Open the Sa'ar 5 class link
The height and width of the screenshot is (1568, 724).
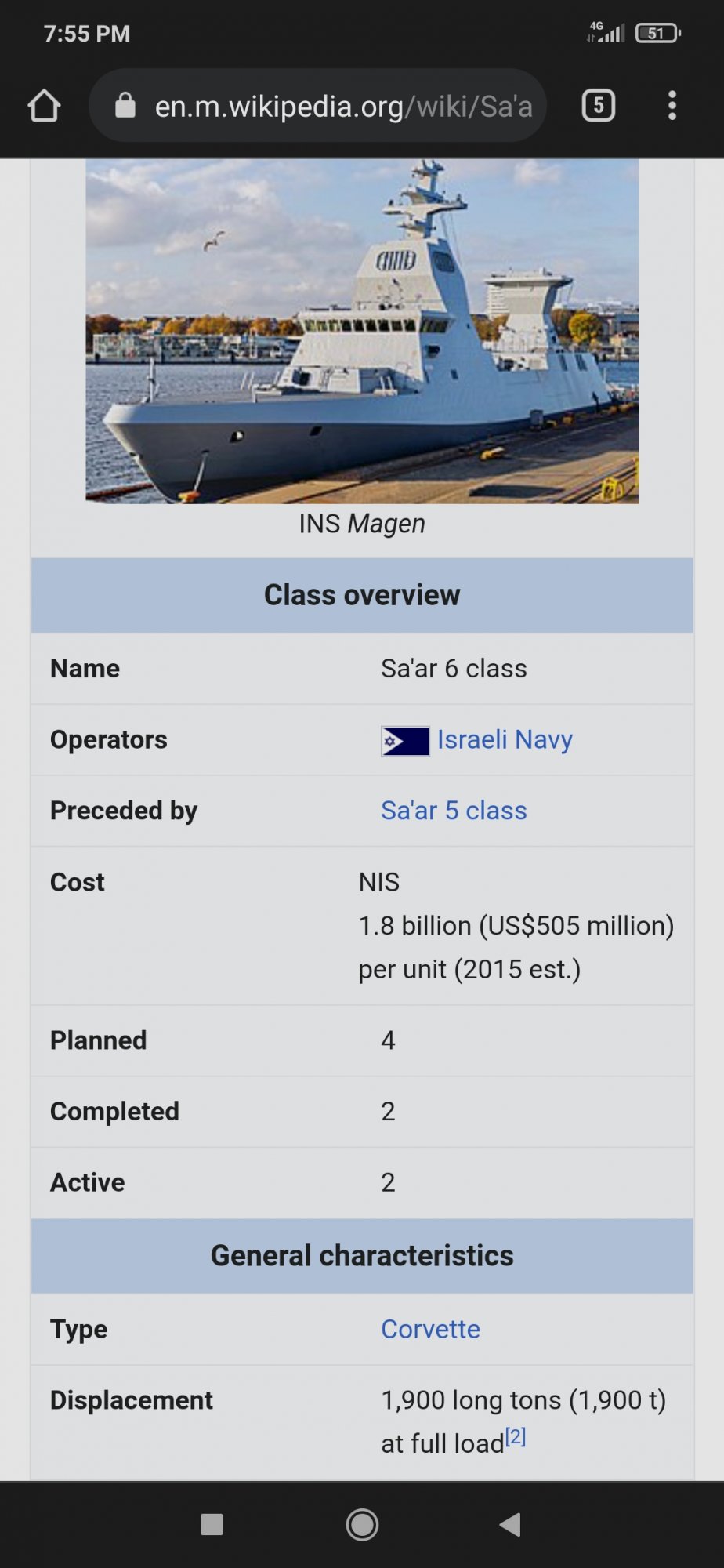(454, 811)
